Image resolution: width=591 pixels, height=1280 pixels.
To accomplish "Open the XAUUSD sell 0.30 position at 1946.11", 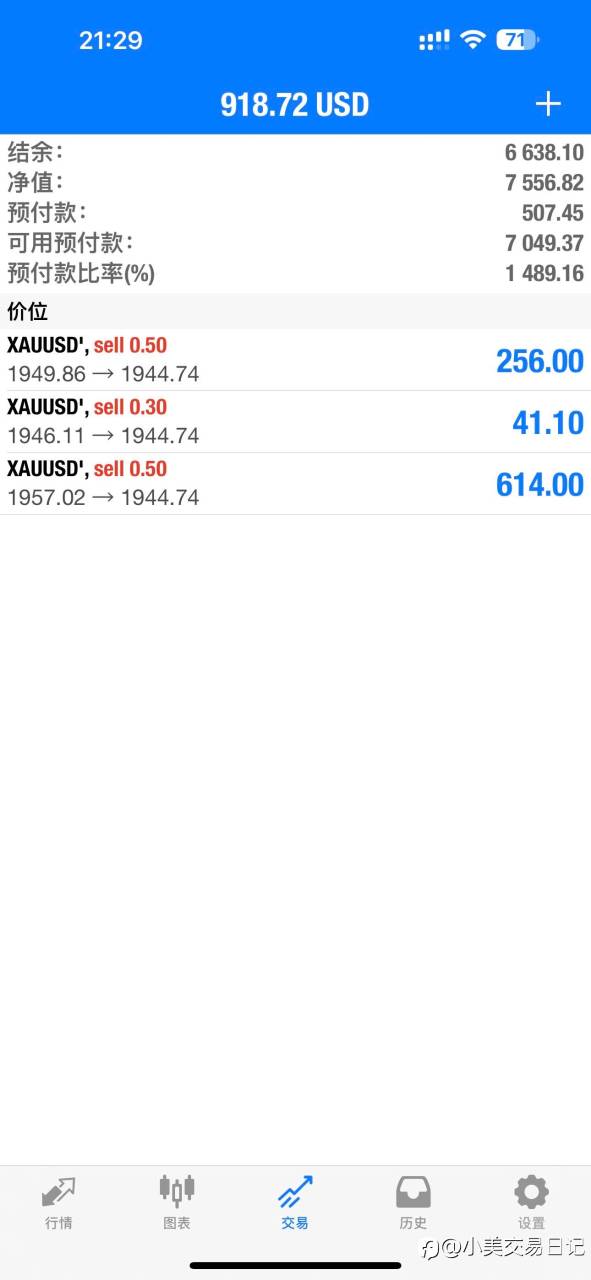I will [x=295, y=422].
